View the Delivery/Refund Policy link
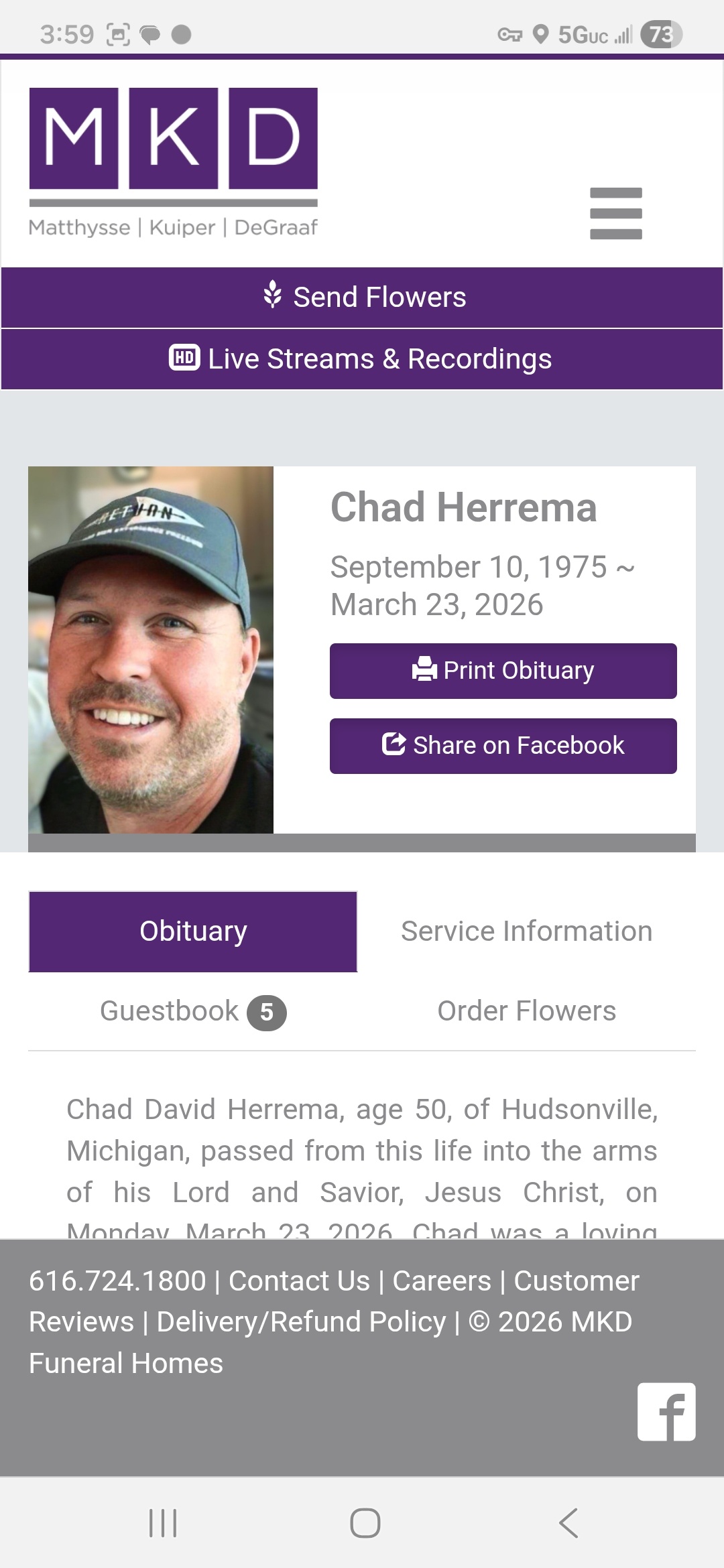Screen dimensions: 724x1568 [301, 1322]
